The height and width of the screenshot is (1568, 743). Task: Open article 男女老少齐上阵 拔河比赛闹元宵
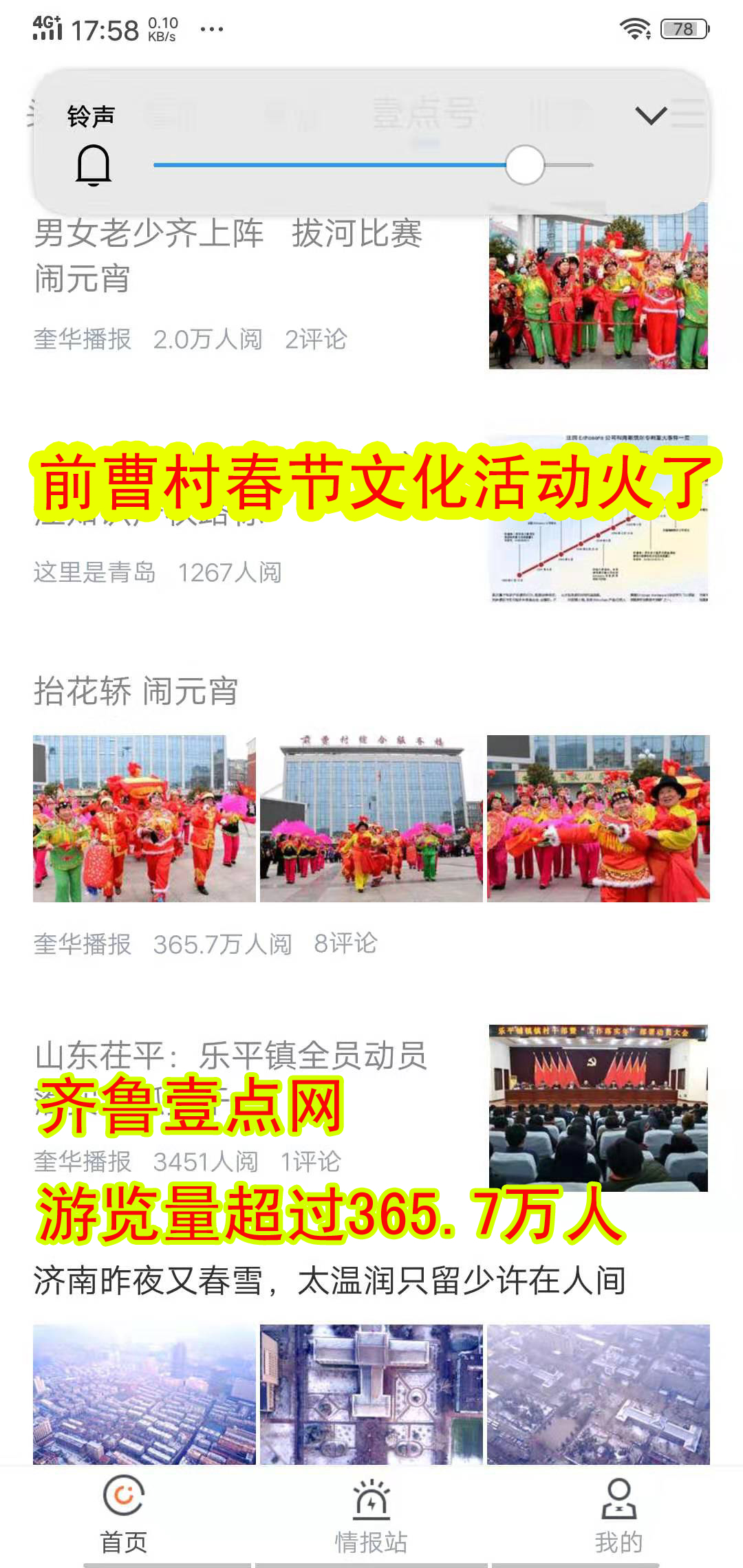228,255
